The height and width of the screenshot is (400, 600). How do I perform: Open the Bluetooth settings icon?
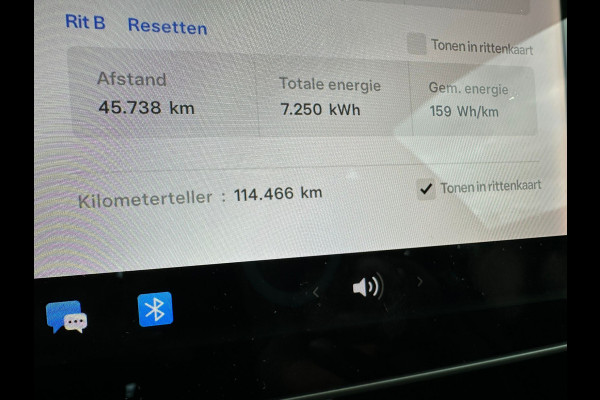(x=155, y=310)
